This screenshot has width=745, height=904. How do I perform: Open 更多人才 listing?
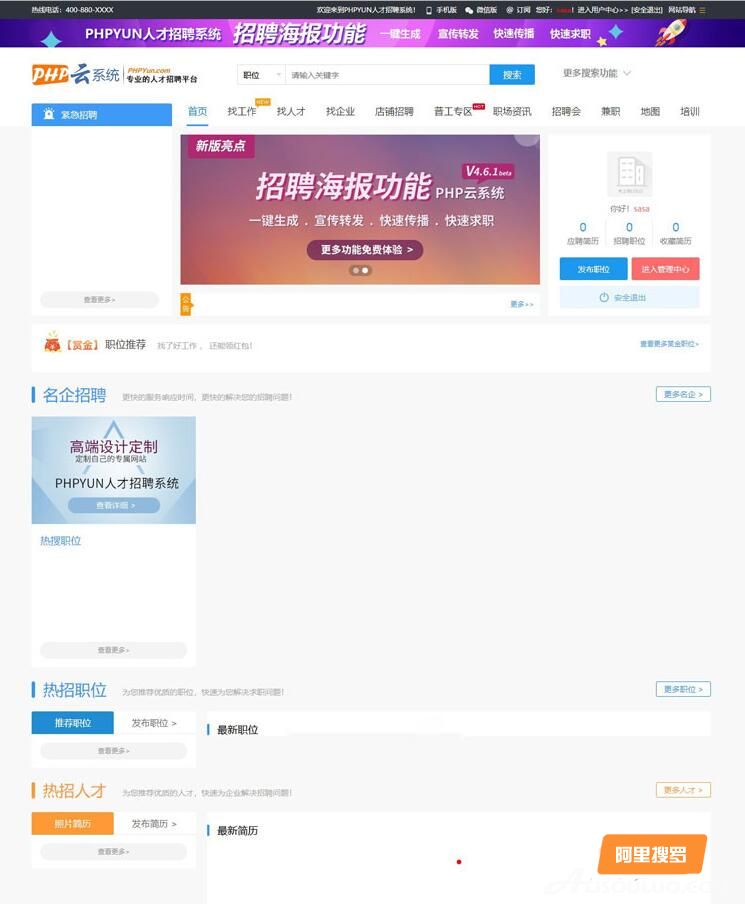coord(683,790)
